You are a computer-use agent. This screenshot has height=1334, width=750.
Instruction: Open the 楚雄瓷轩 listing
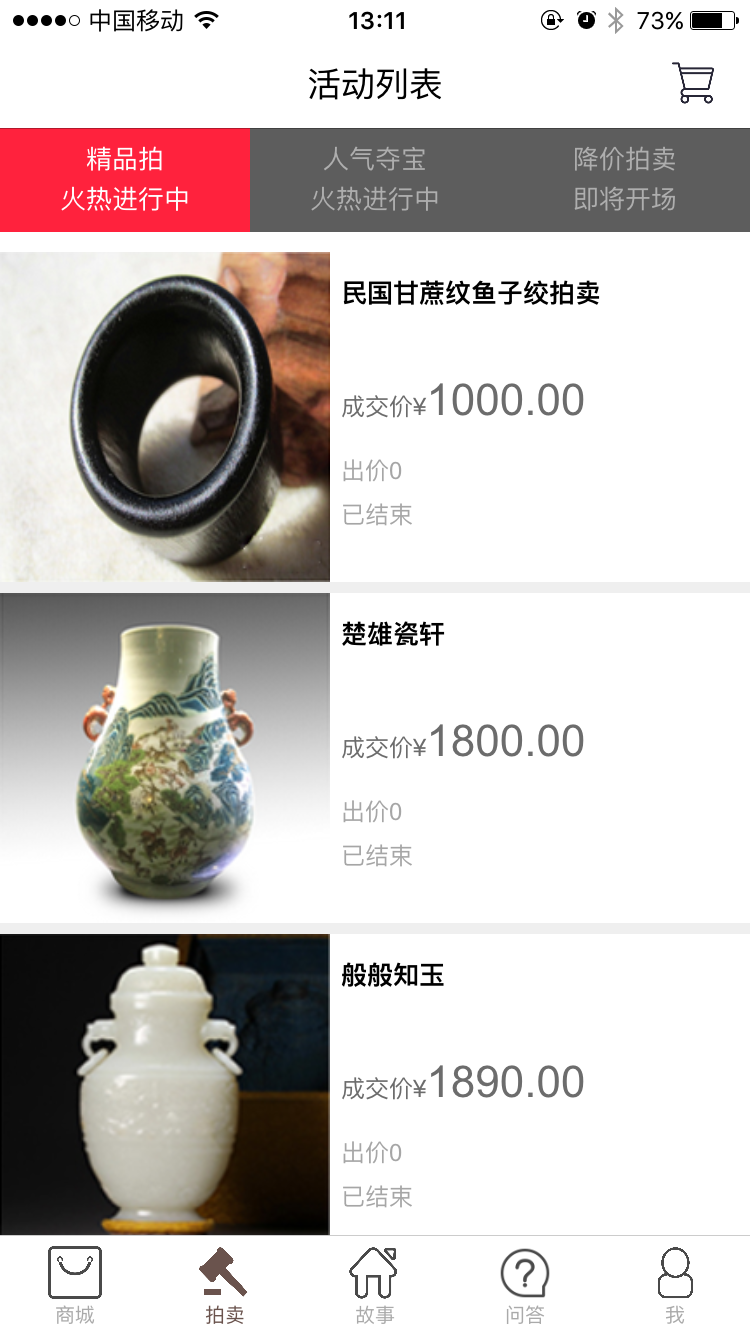click(x=390, y=634)
